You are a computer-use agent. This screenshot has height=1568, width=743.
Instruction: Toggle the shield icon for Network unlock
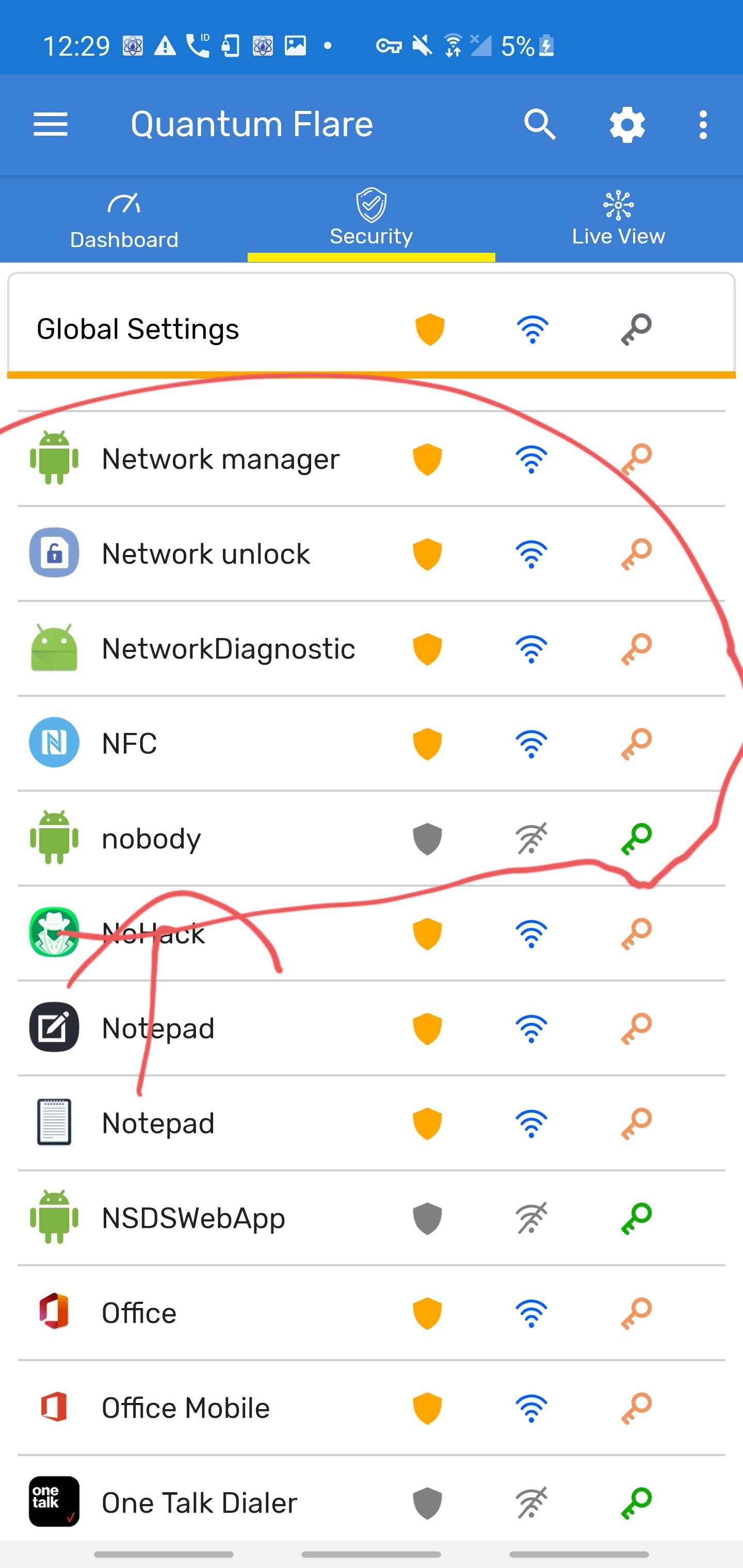428,554
